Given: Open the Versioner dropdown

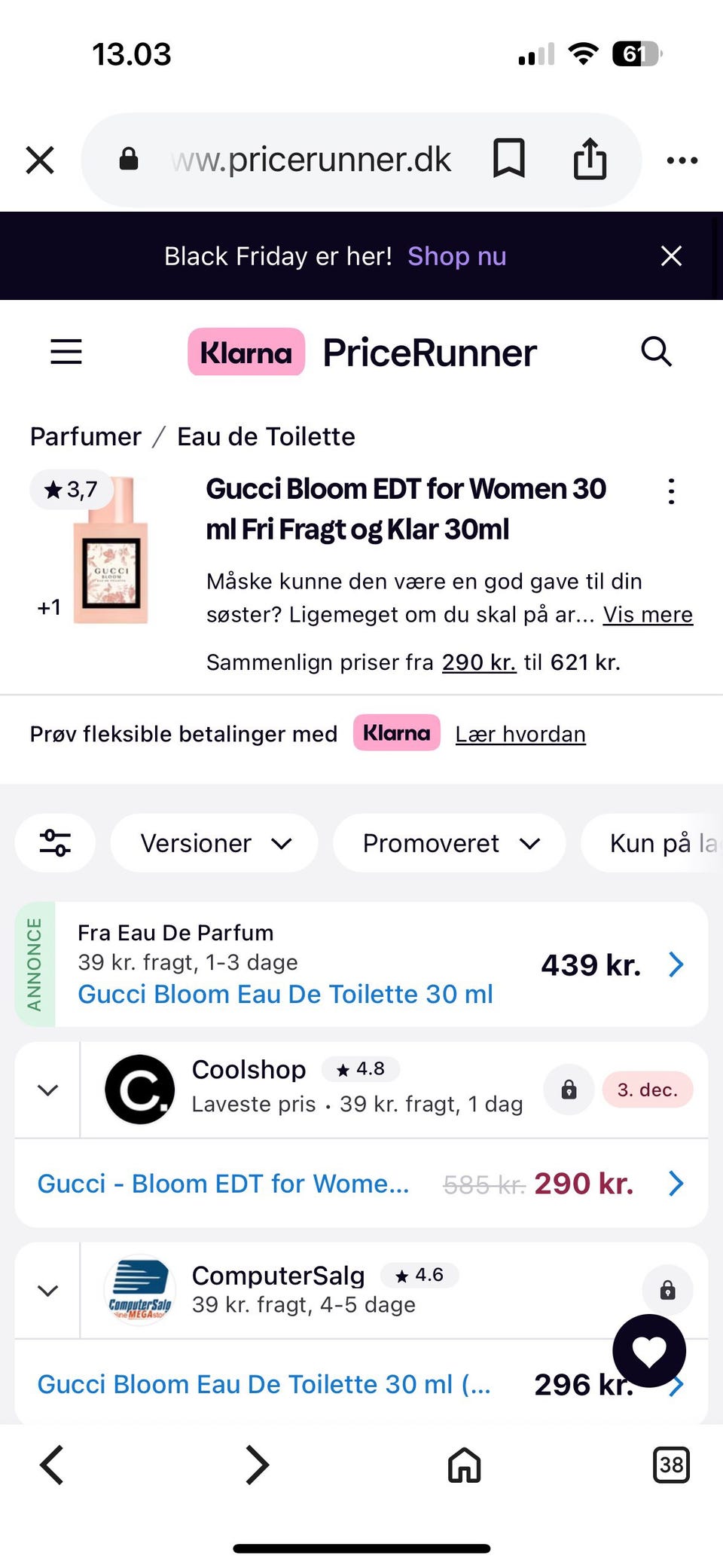Looking at the screenshot, I should pyautogui.click(x=214, y=843).
